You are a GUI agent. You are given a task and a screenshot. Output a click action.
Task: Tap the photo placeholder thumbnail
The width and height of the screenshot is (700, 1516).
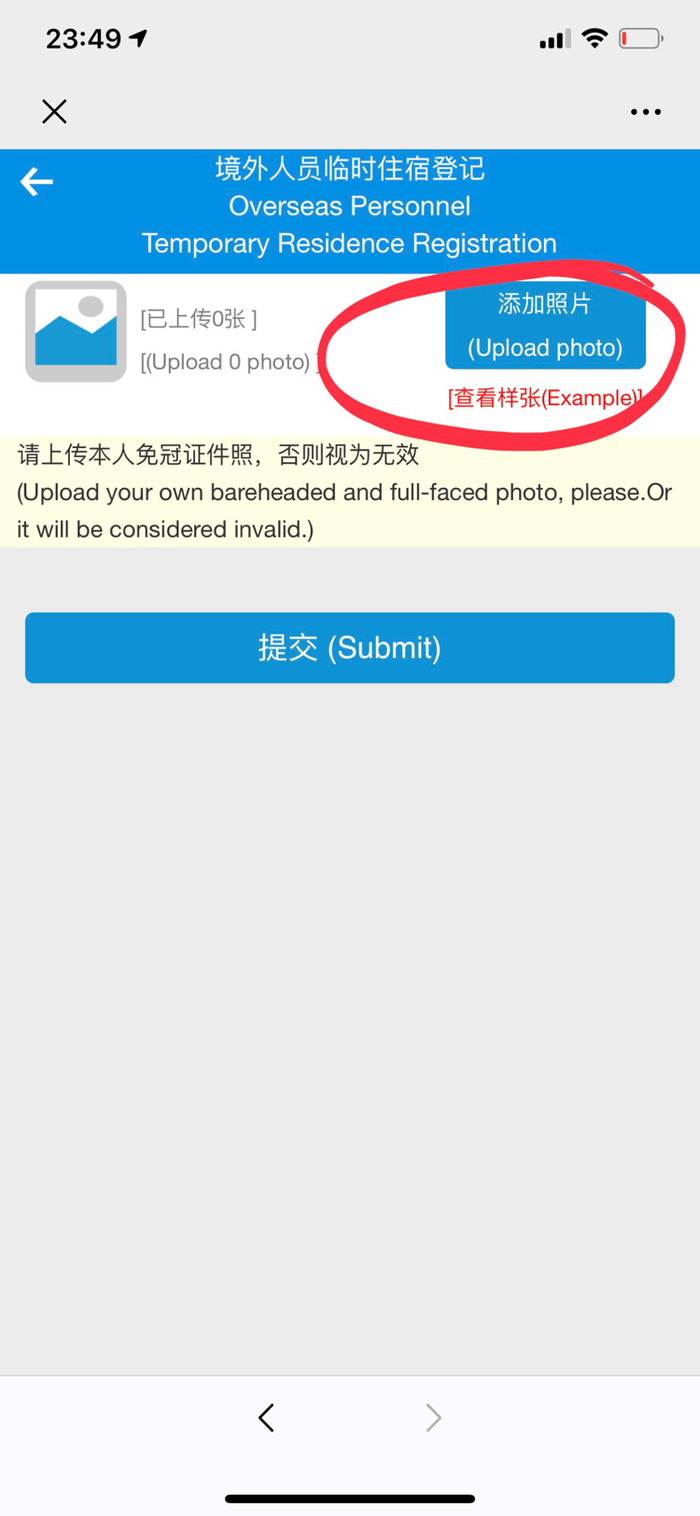76,331
